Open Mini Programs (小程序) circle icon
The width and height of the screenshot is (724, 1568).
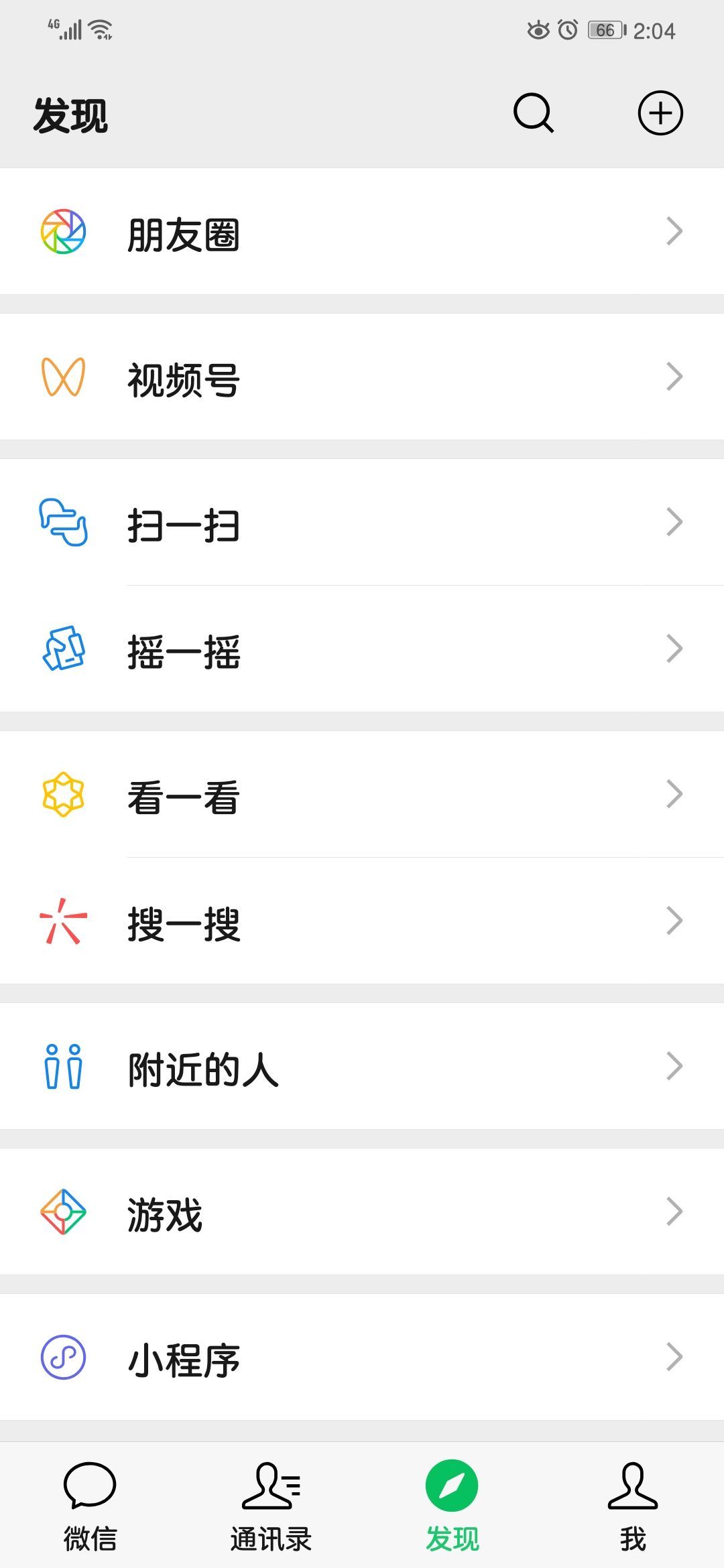click(x=64, y=1357)
